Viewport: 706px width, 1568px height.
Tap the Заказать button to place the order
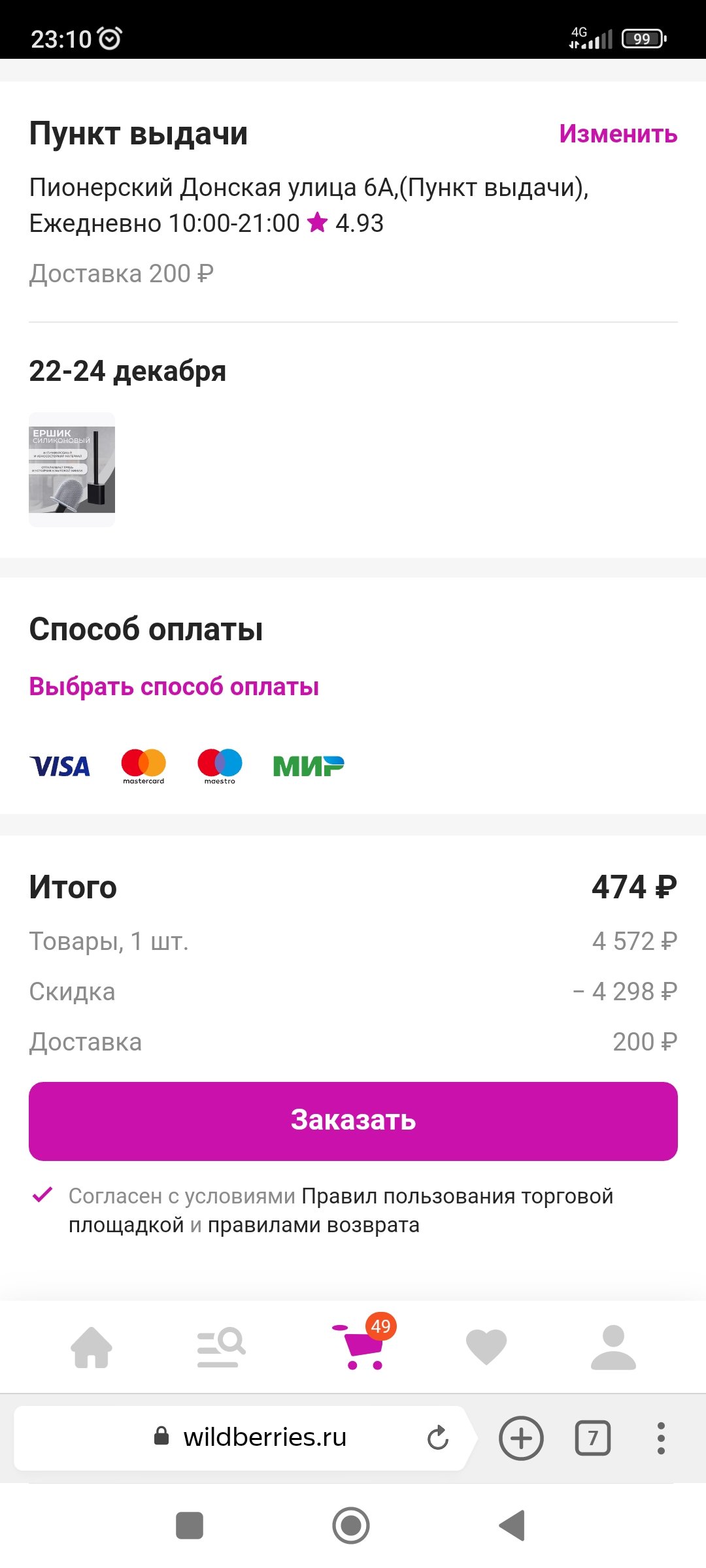coord(353,1120)
